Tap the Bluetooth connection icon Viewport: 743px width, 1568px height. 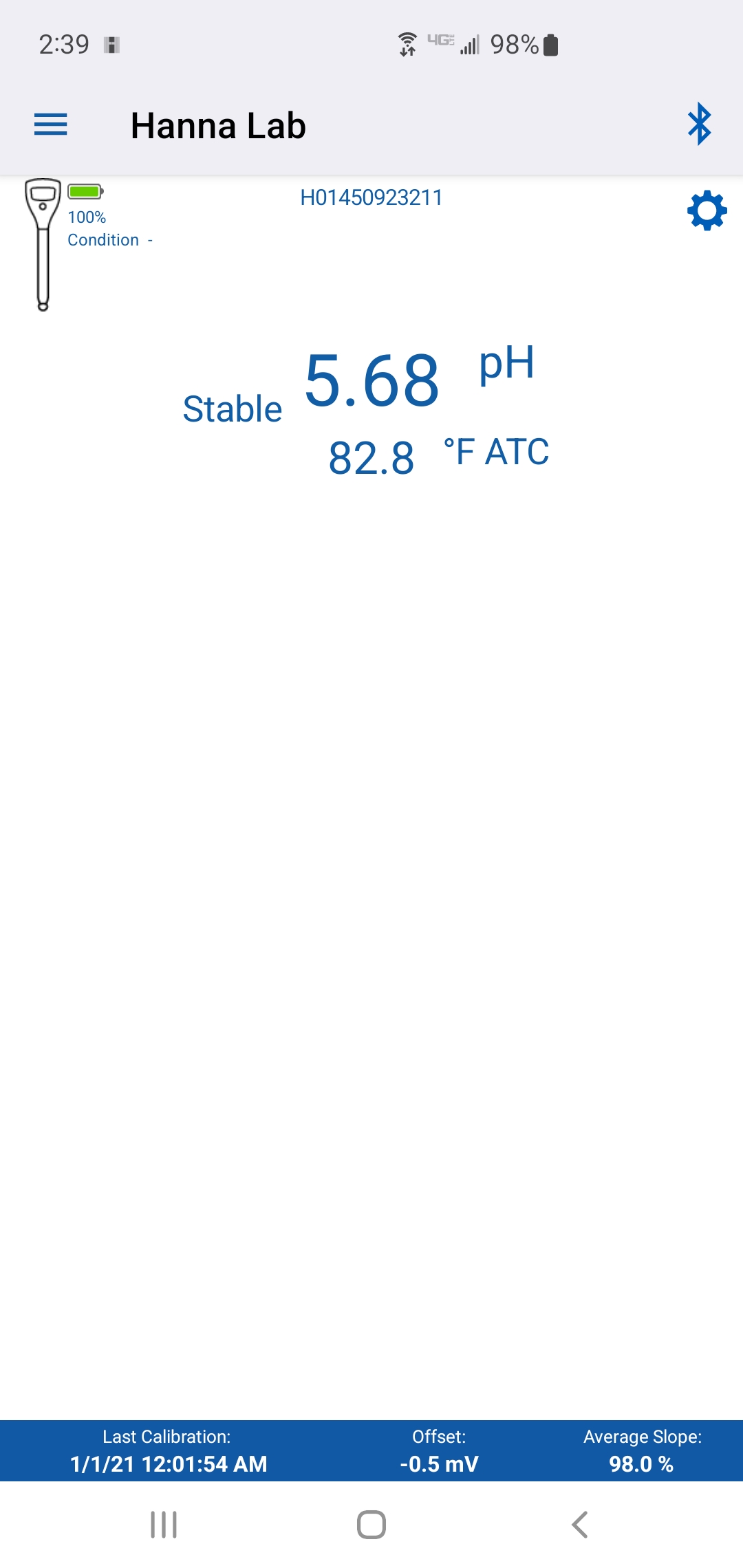pos(700,124)
